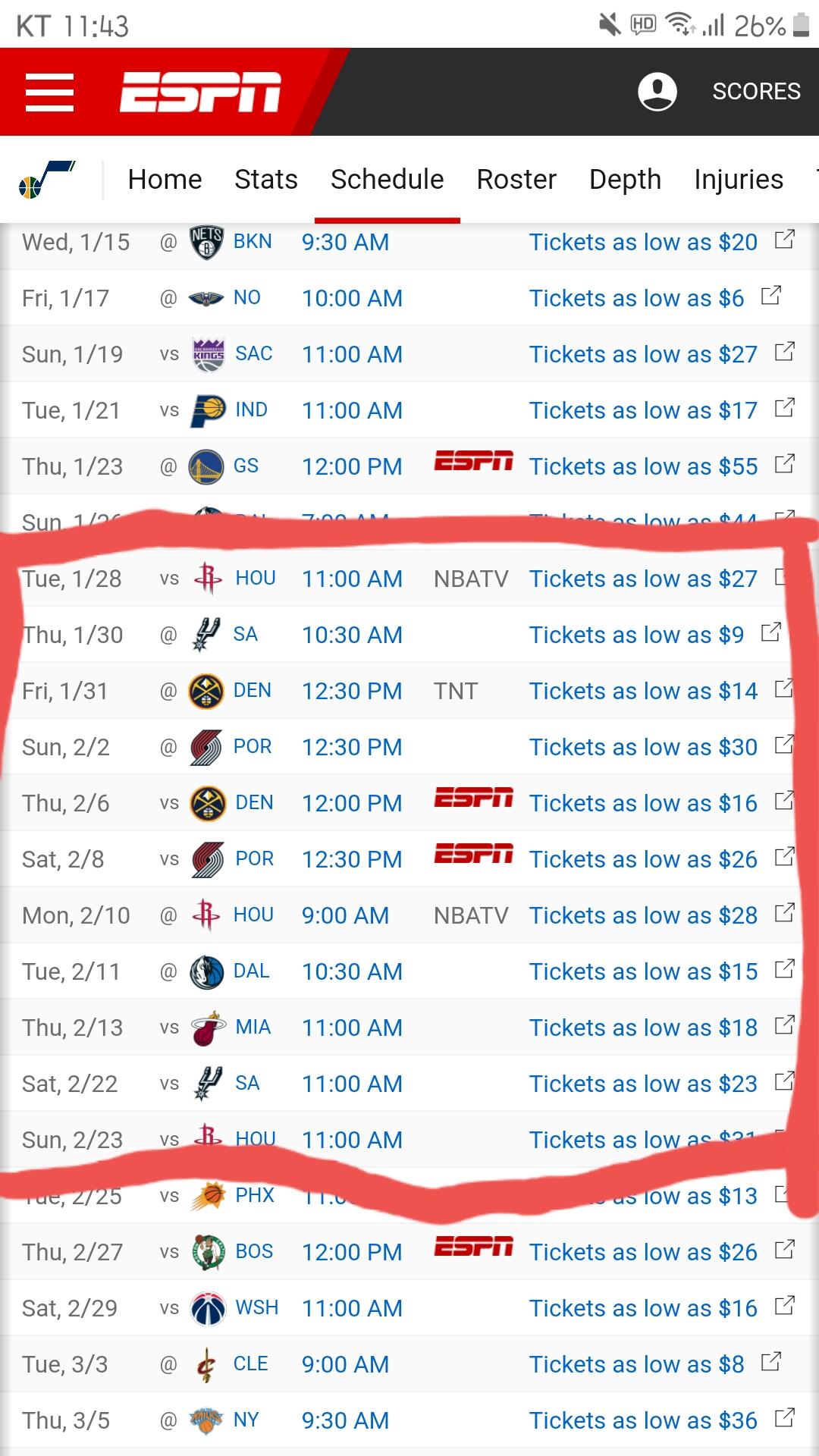The width and height of the screenshot is (819, 1456).
Task: Open the SCORES section
Action: (756, 92)
